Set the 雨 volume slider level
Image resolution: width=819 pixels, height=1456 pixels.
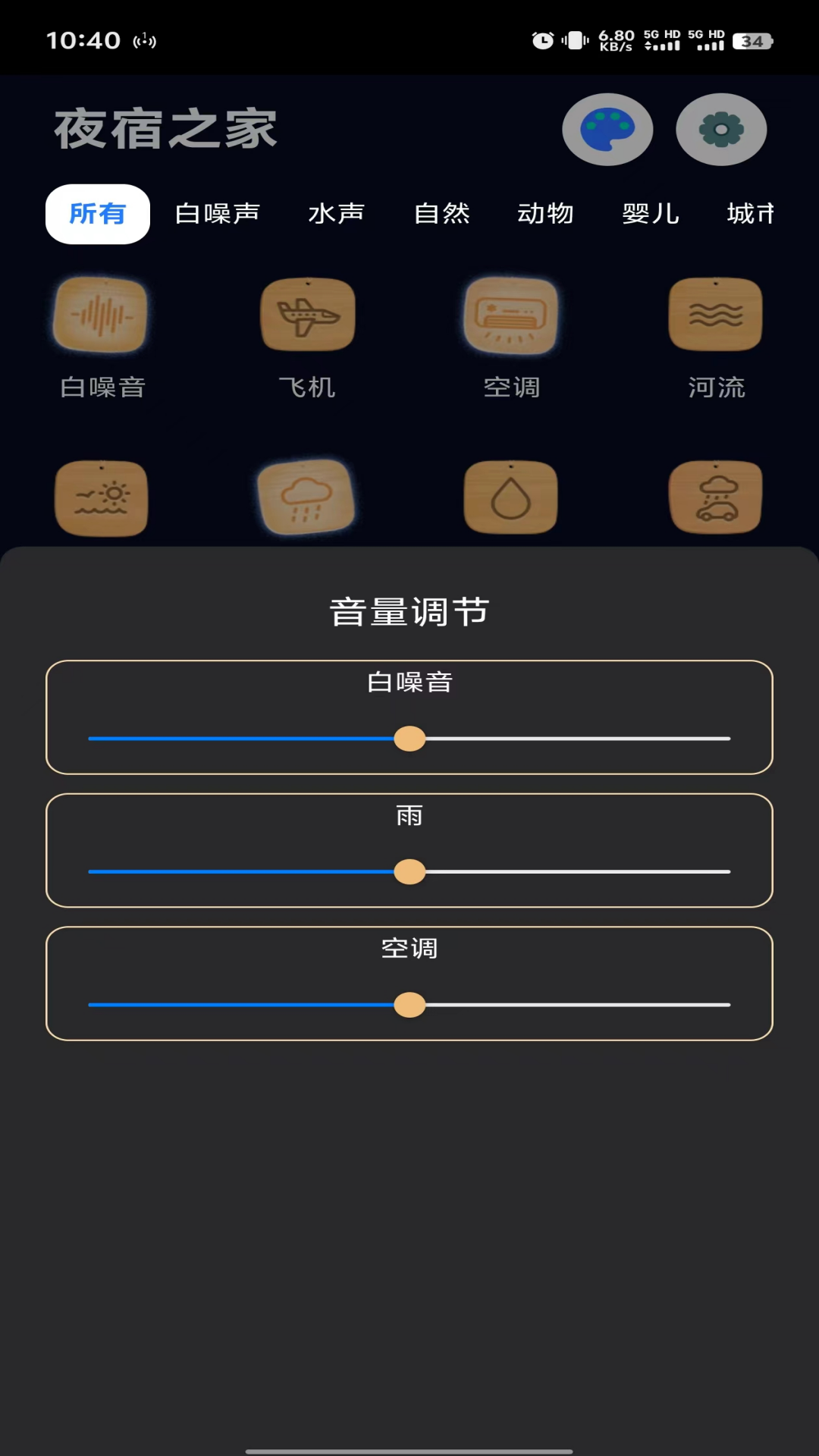409,872
